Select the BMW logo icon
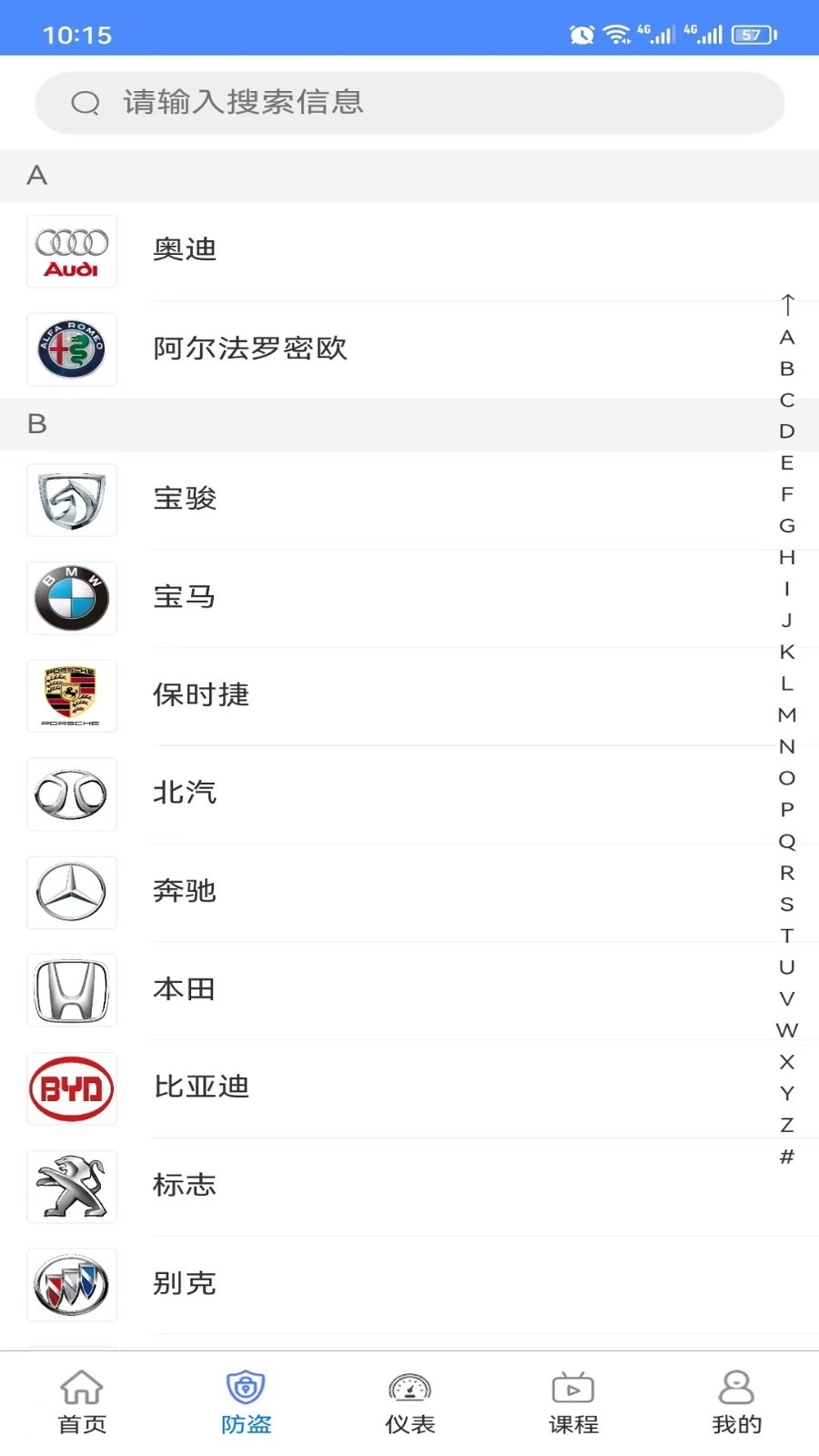 (71, 598)
